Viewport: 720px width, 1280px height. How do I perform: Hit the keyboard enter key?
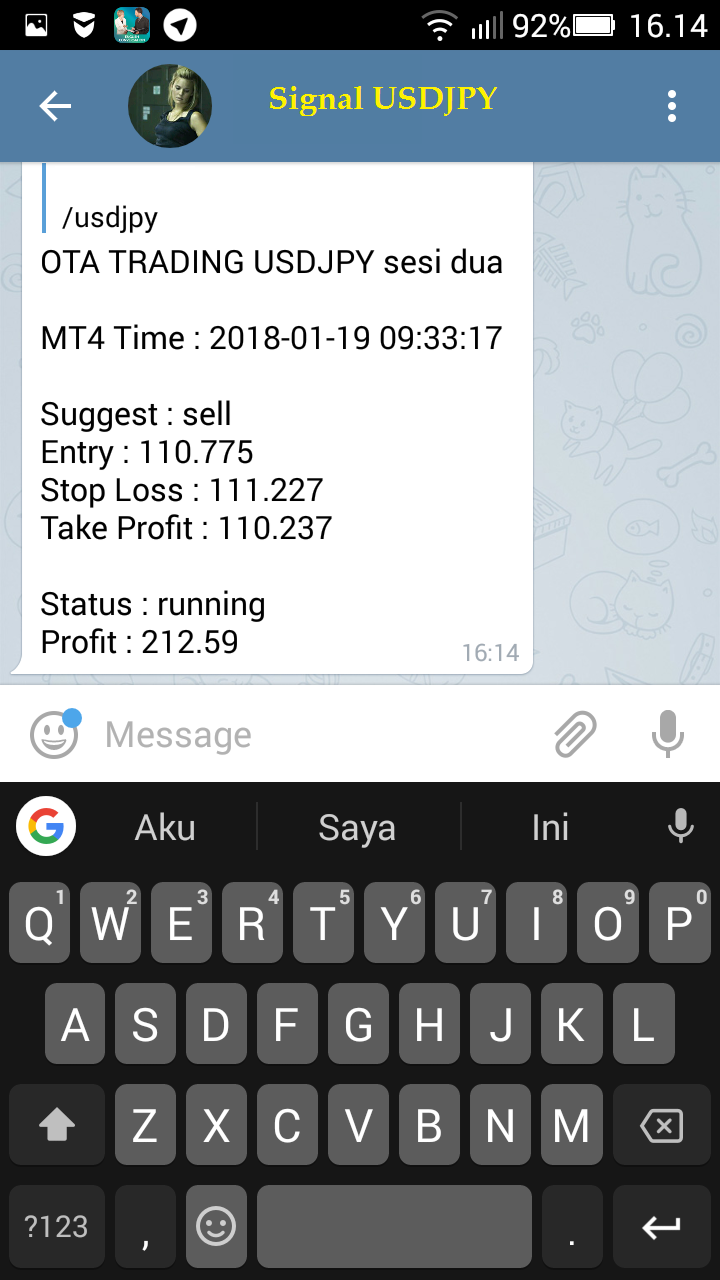pos(661,1226)
